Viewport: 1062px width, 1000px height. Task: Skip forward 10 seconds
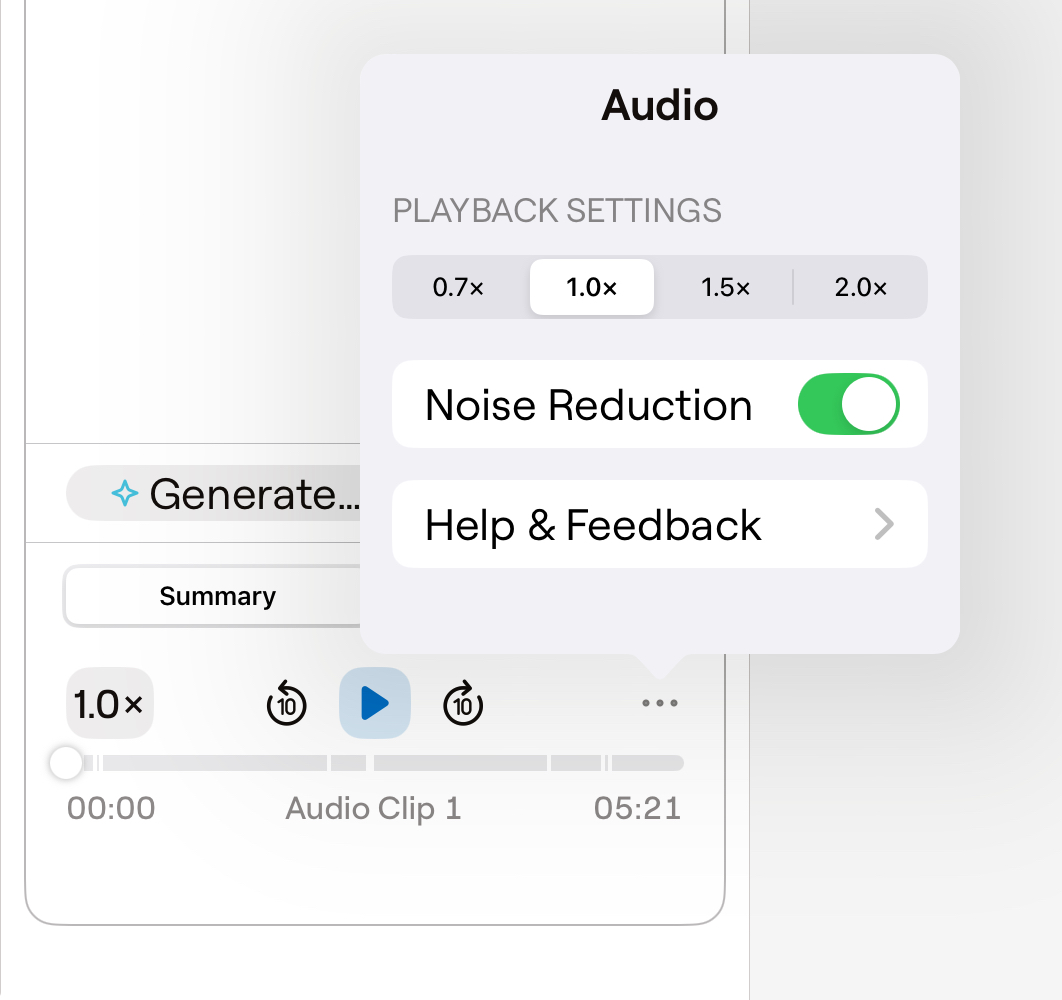coord(463,704)
